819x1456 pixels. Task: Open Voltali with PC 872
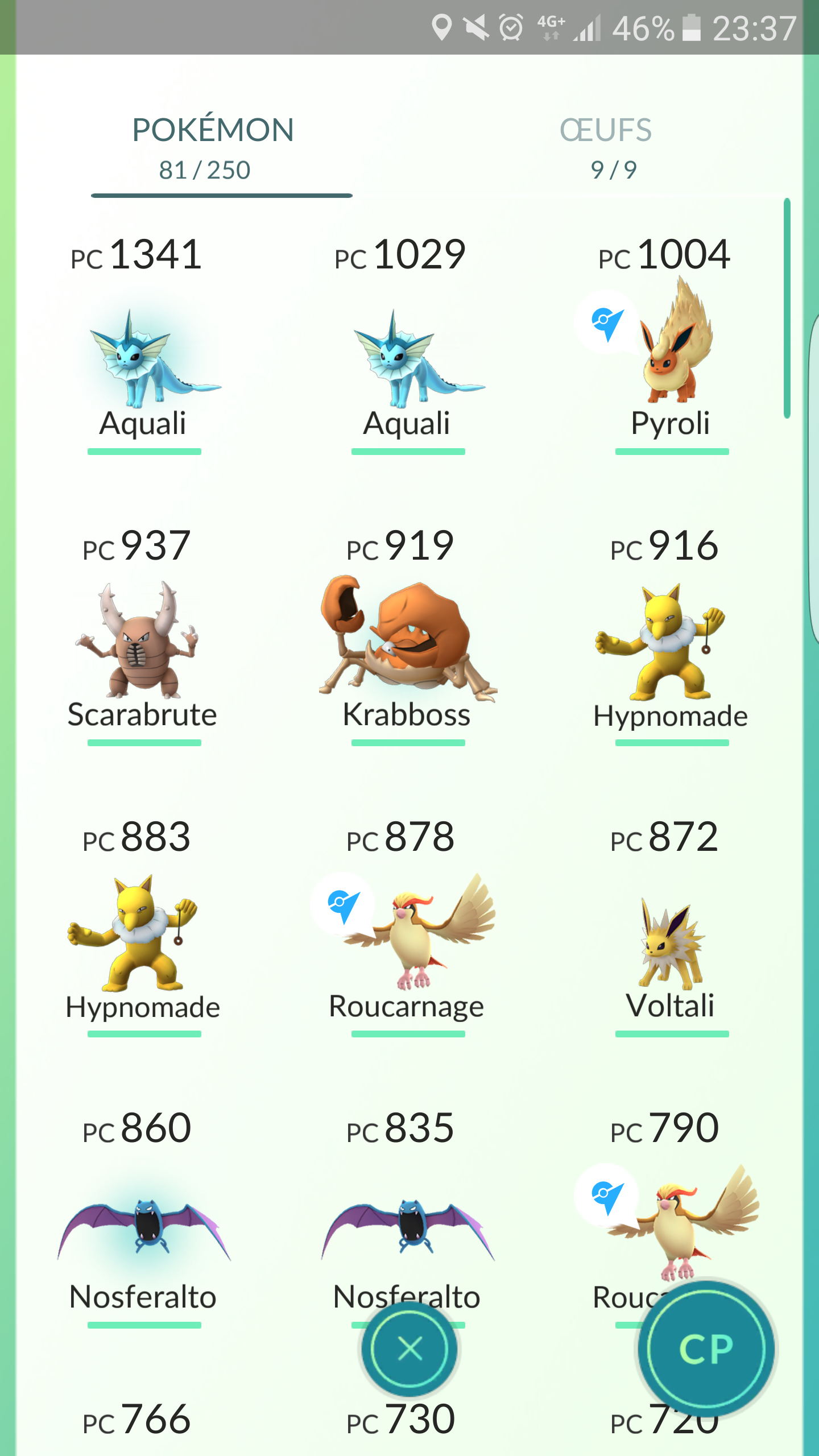(671, 944)
